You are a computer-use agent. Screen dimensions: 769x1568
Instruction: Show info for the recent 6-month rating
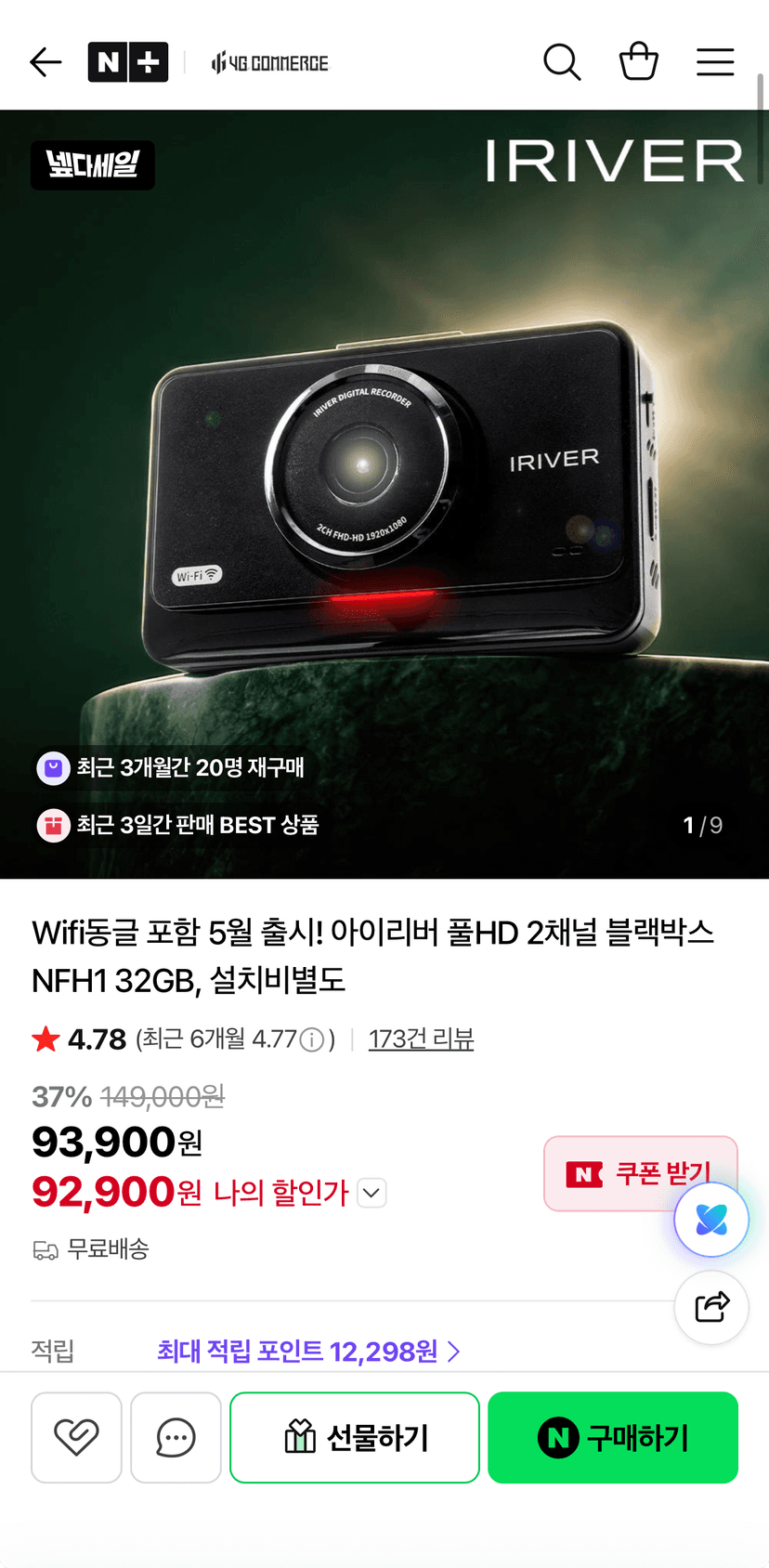click(x=312, y=1039)
